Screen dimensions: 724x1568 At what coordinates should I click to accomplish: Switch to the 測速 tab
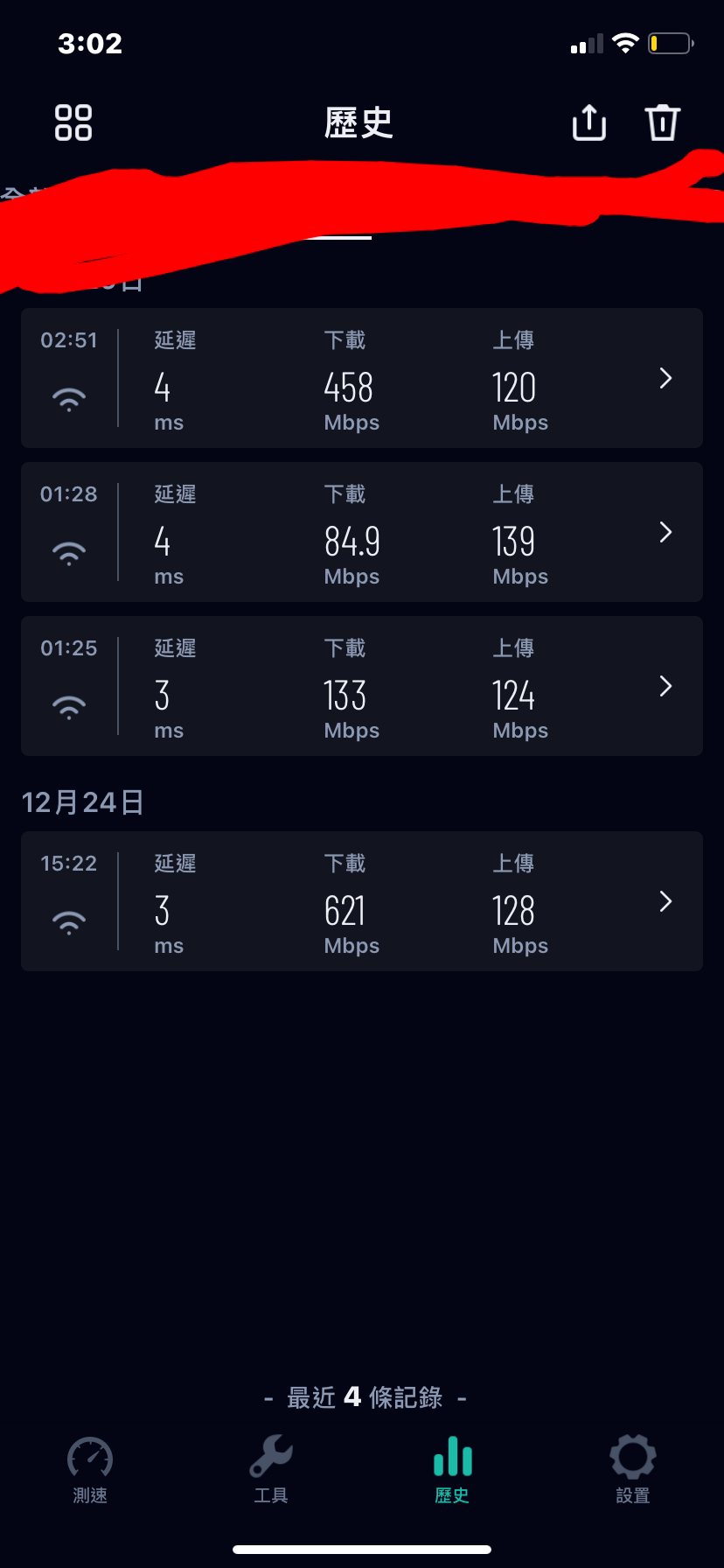click(x=90, y=1471)
